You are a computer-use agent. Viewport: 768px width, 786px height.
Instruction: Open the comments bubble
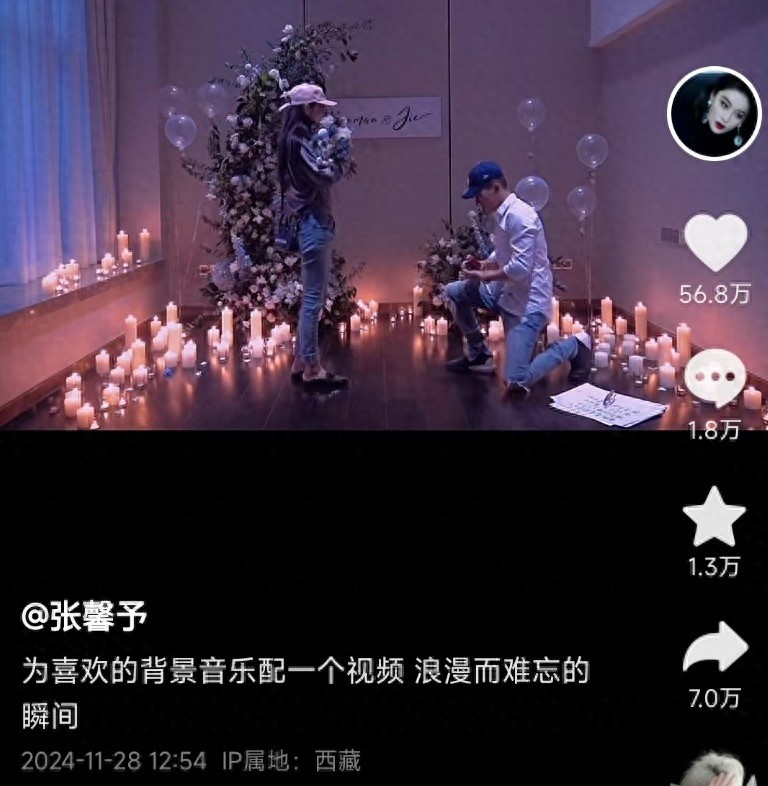coord(714,379)
